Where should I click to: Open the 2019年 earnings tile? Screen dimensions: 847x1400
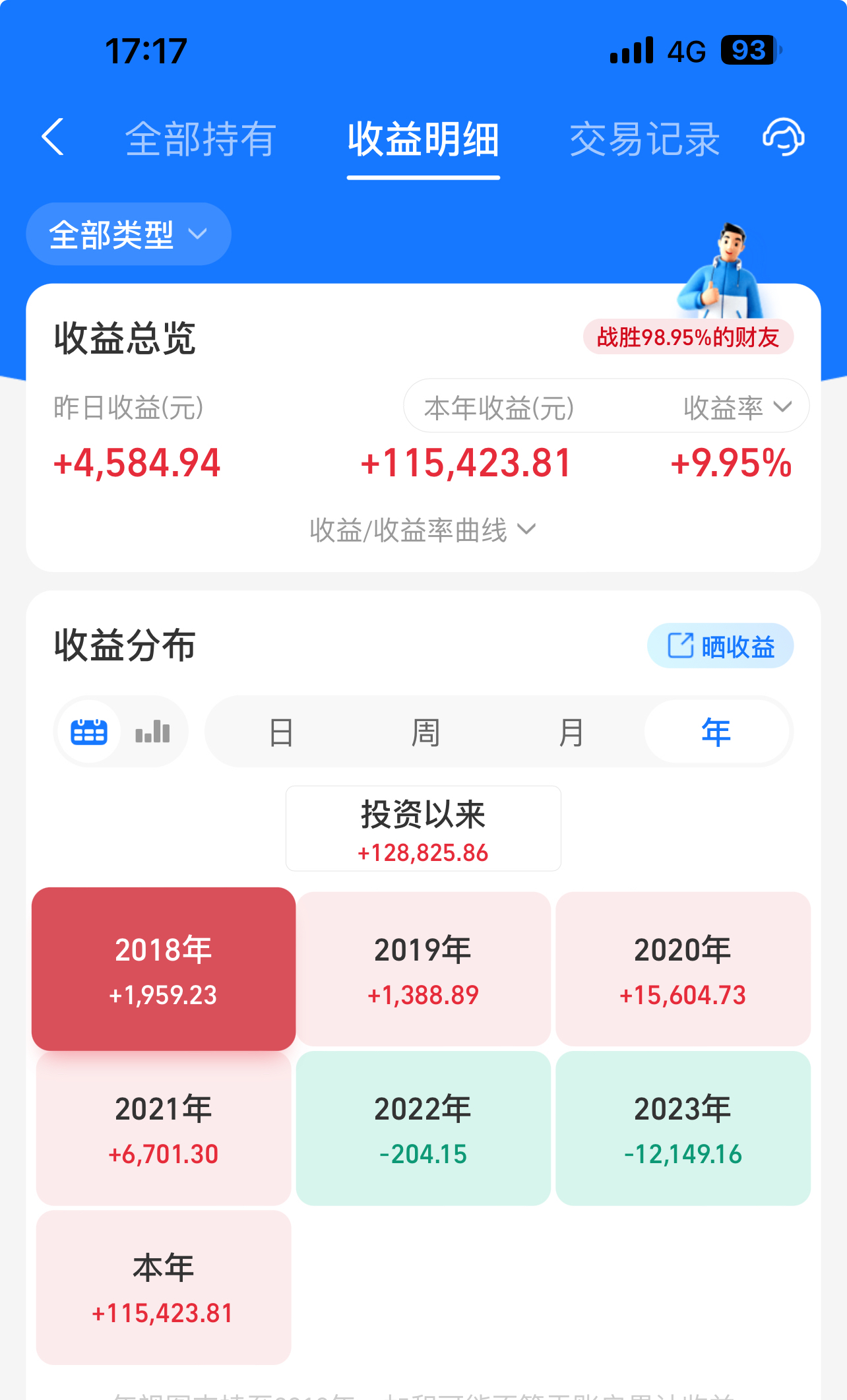[x=423, y=970]
